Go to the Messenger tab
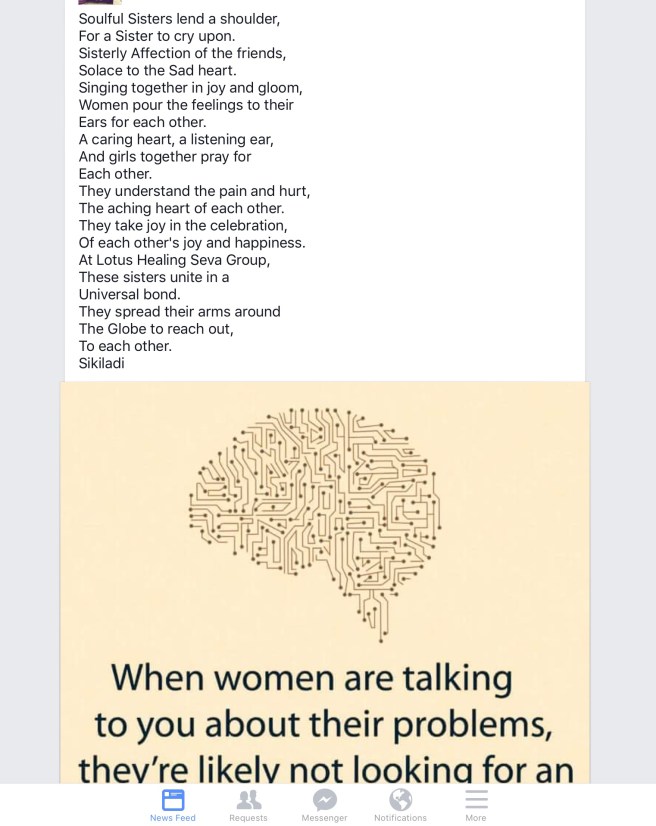The width and height of the screenshot is (656, 826). point(324,805)
